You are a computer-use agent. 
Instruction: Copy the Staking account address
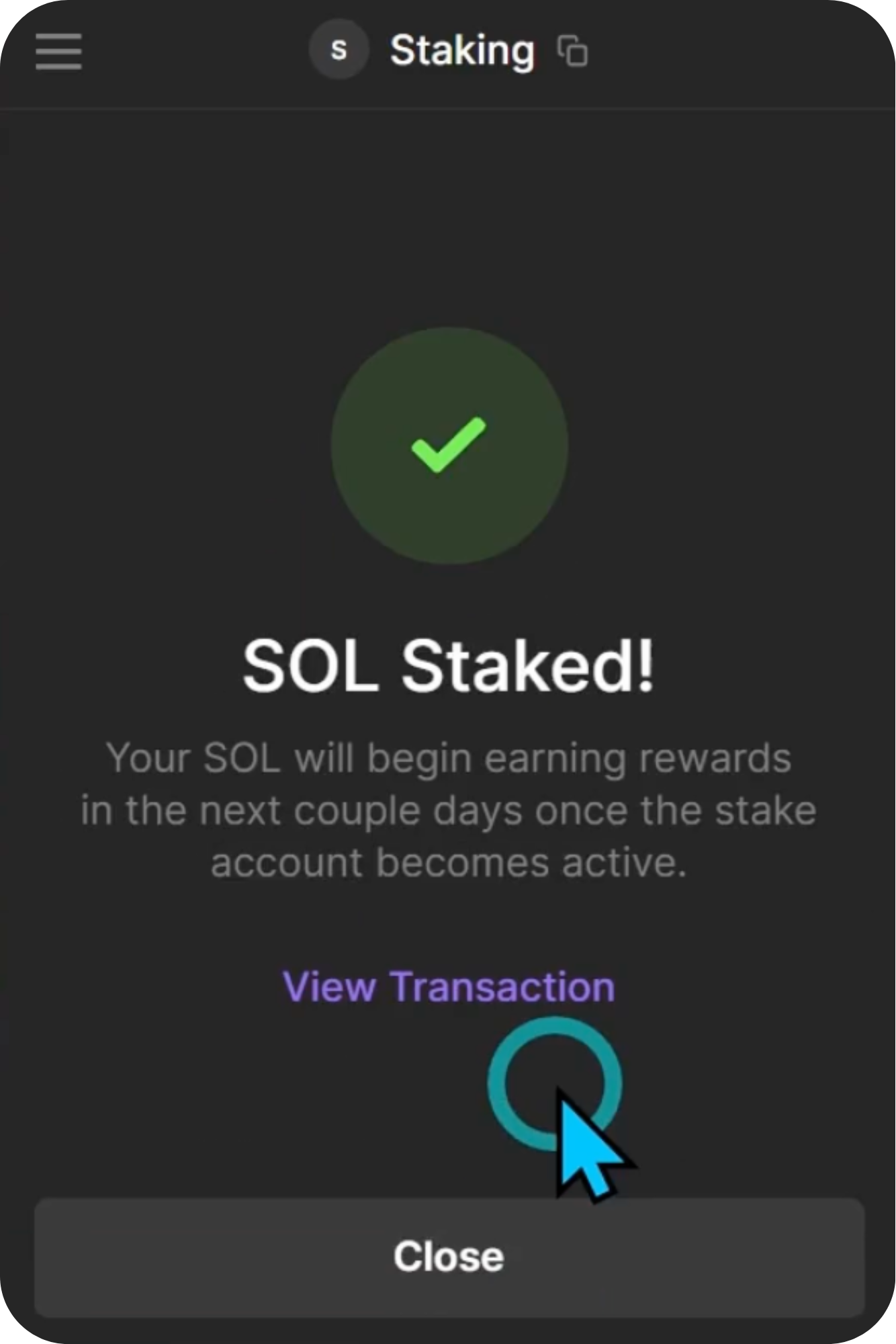(572, 51)
